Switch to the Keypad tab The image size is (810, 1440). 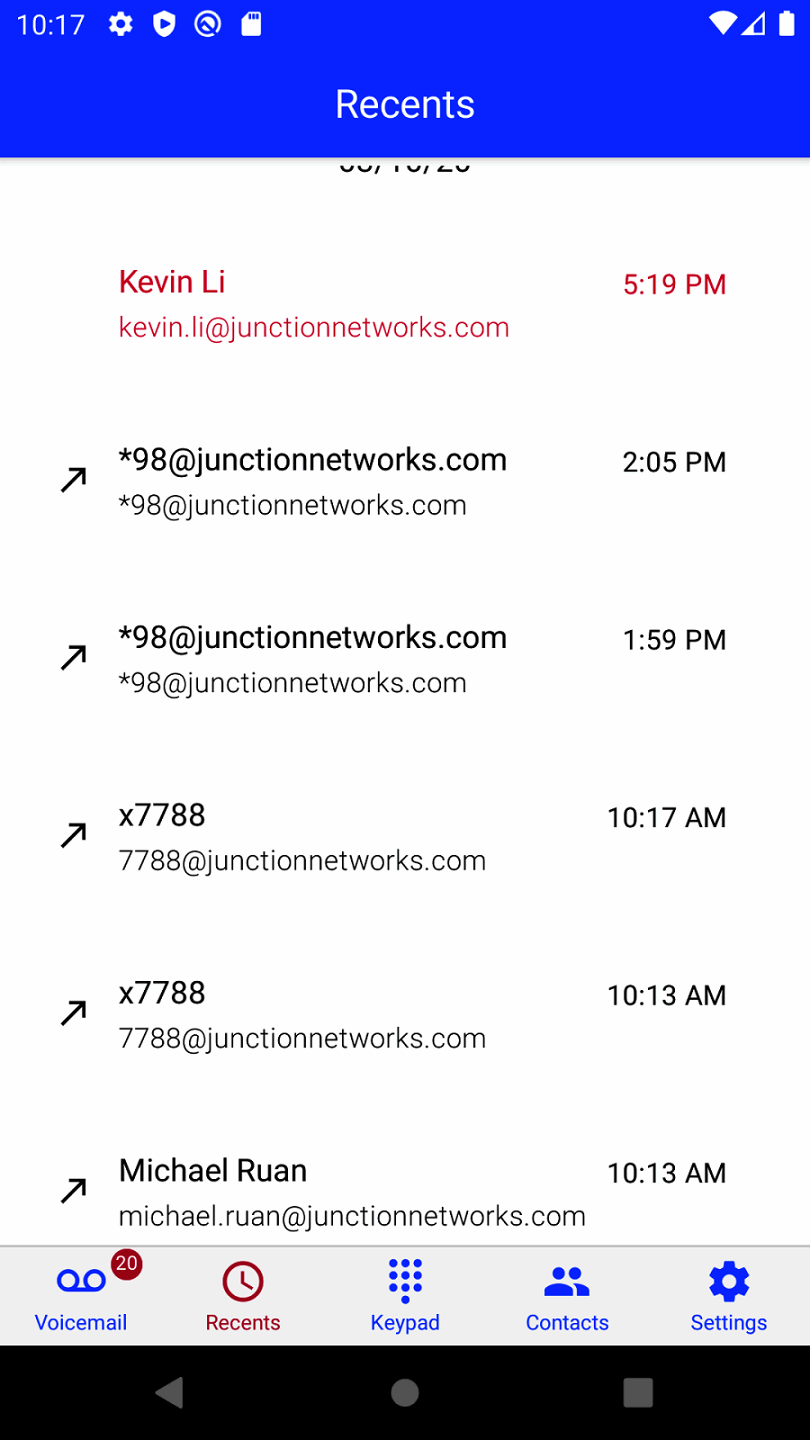405,1296
